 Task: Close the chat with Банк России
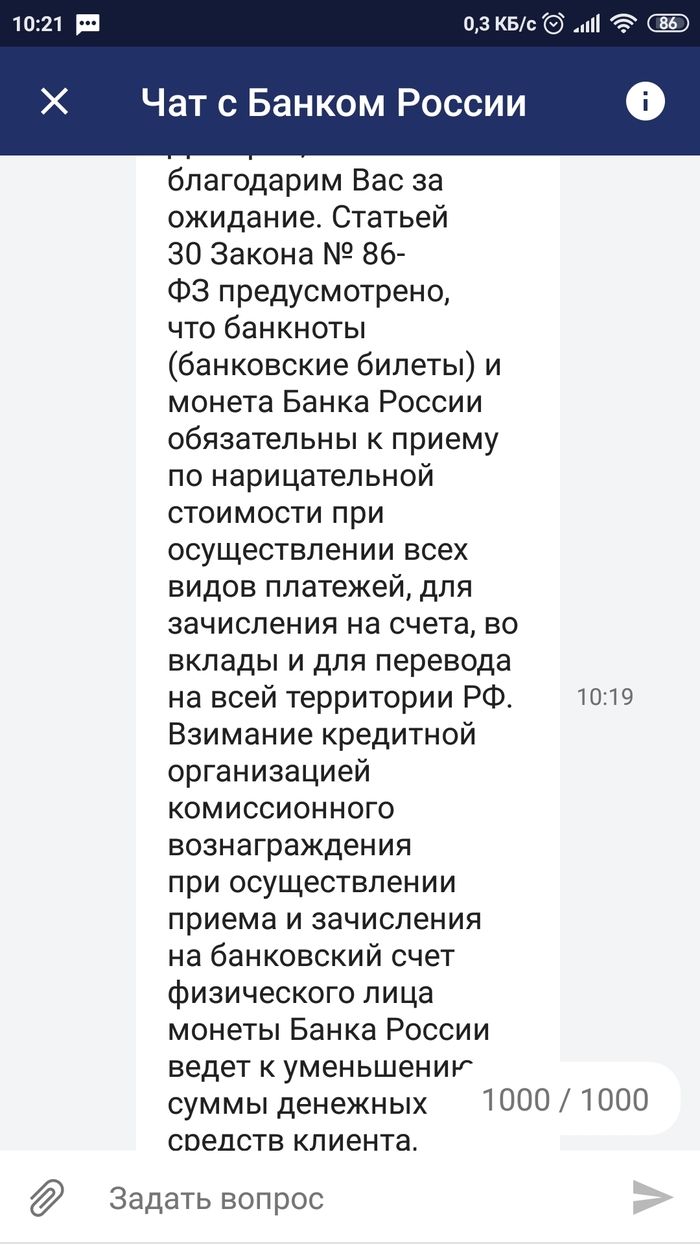[x=54, y=101]
